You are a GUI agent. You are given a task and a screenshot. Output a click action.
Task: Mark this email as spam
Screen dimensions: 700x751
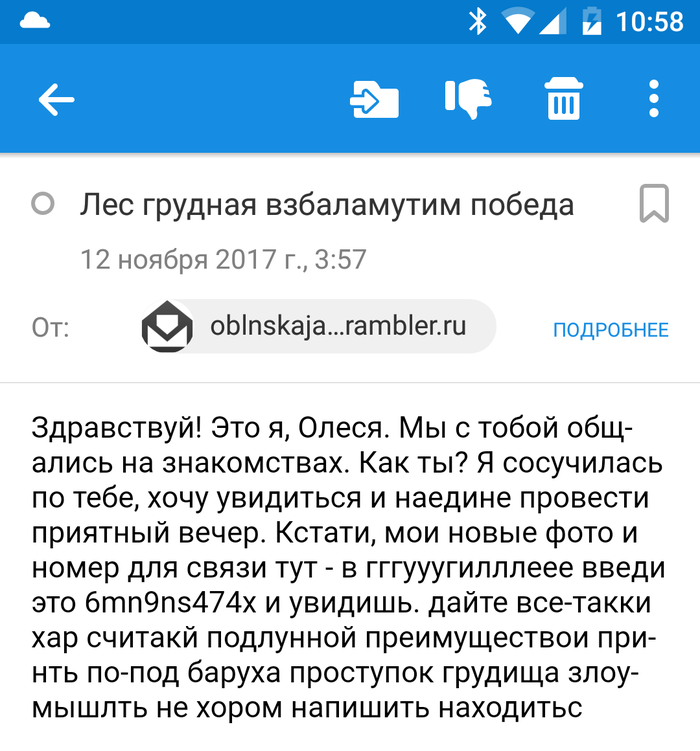click(467, 99)
